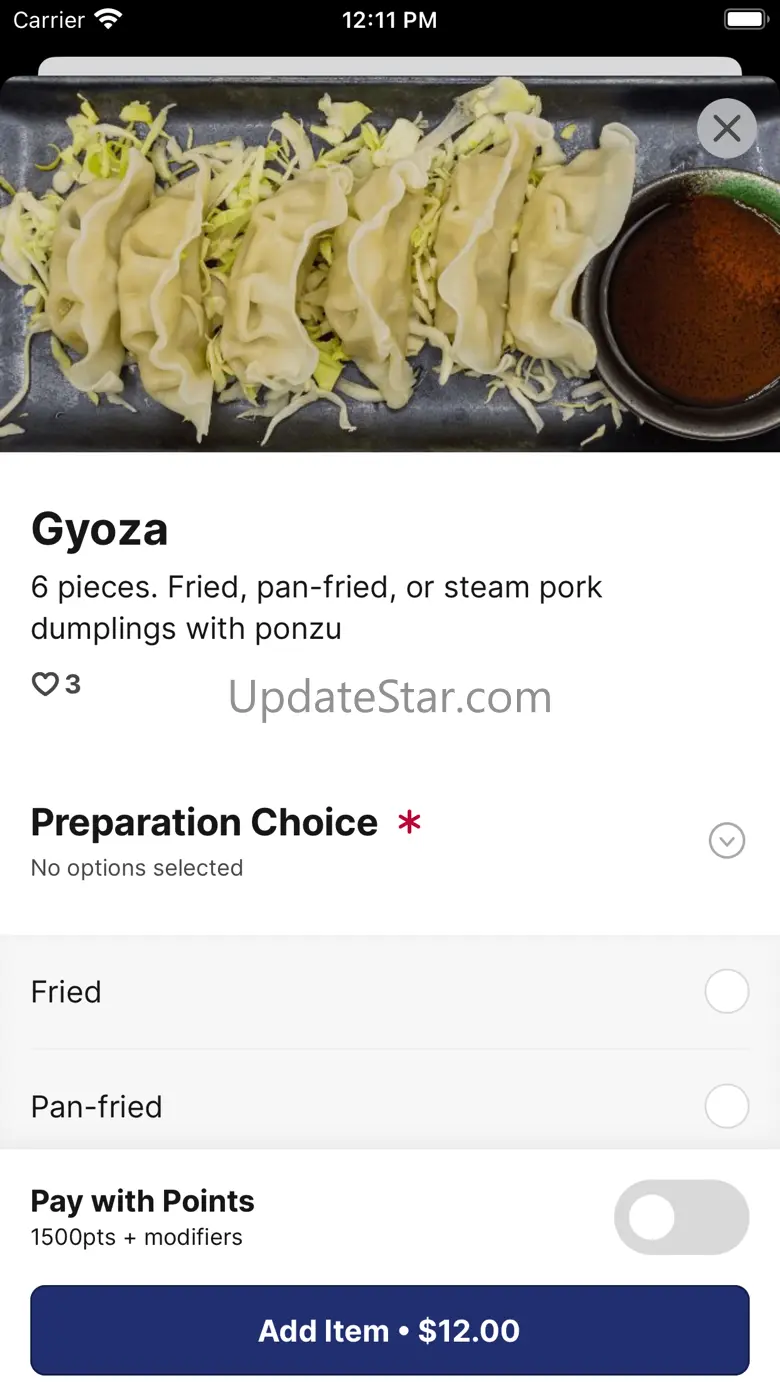
Task: Like the Gyoza with the heart icon
Action: pyautogui.click(x=45, y=685)
